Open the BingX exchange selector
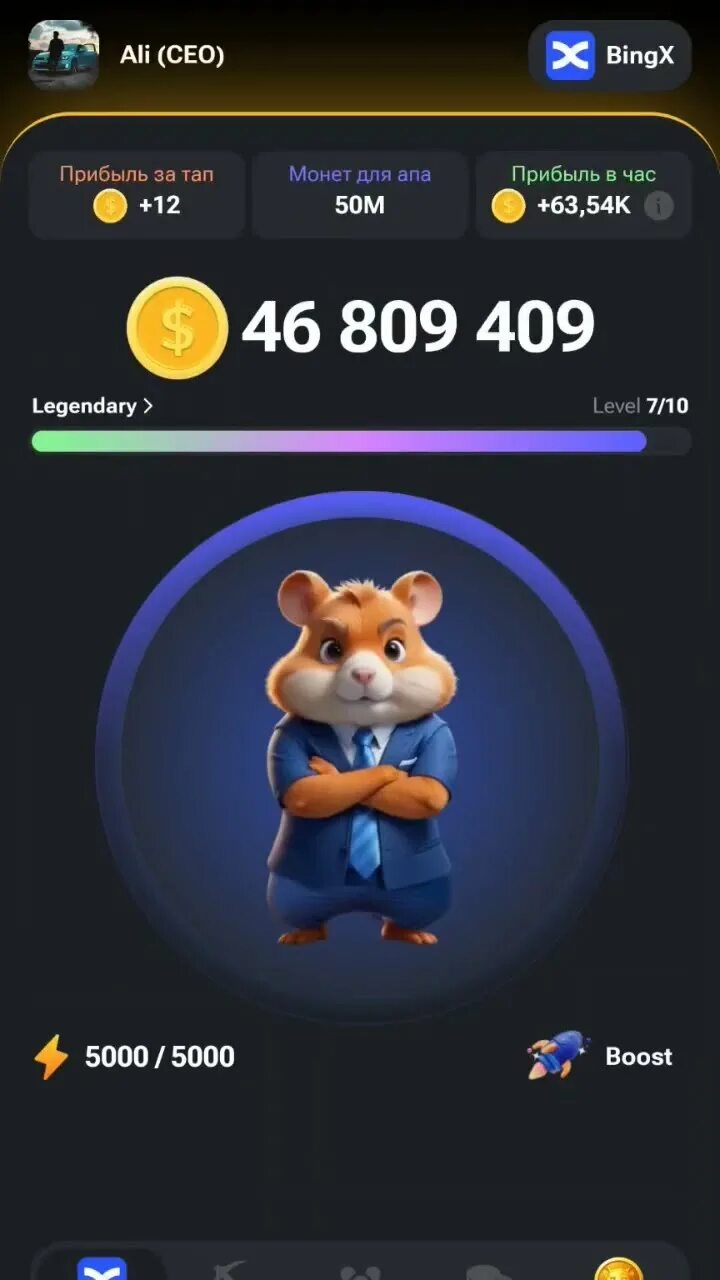 609,56
